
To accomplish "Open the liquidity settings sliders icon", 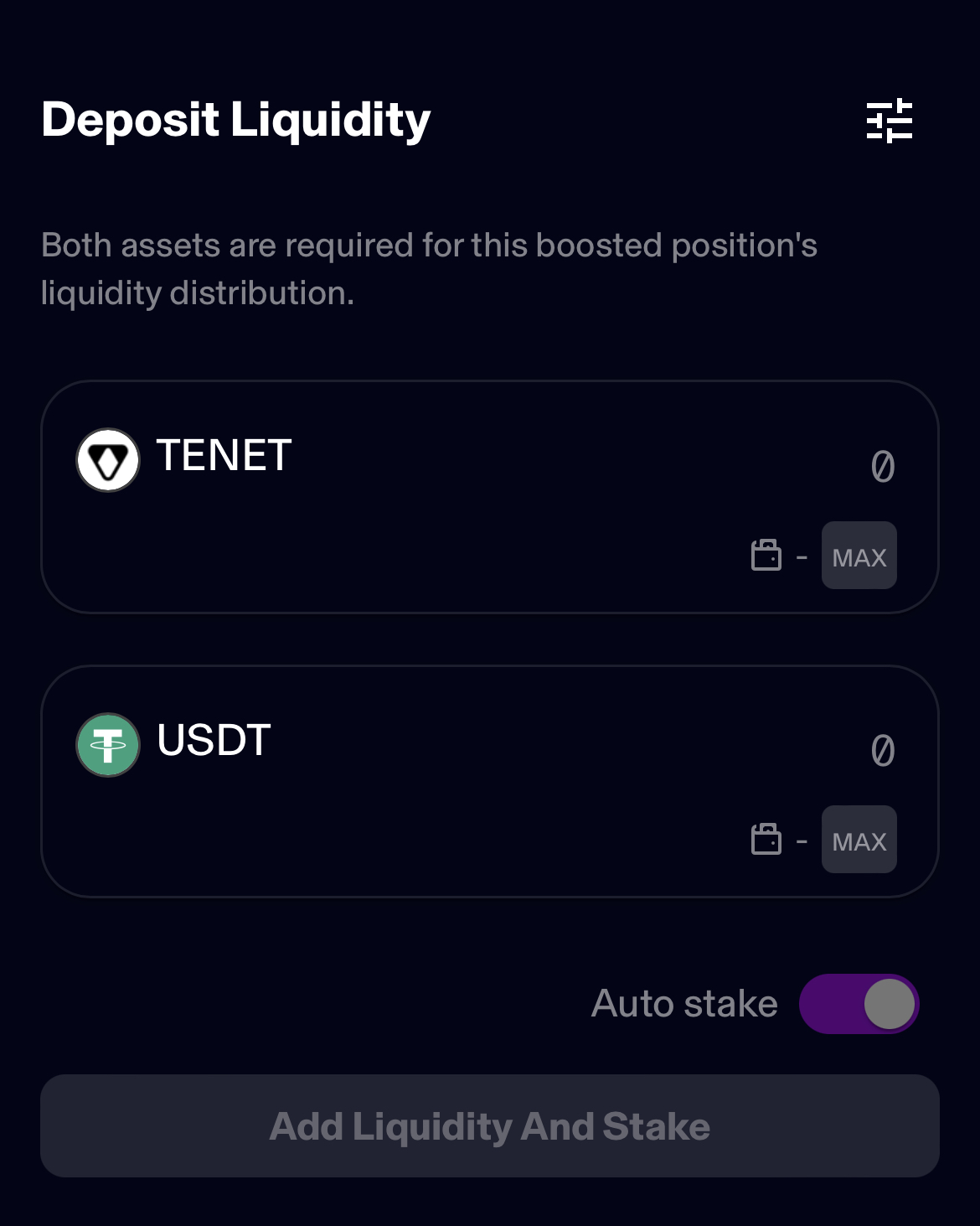I will click(889, 121).
